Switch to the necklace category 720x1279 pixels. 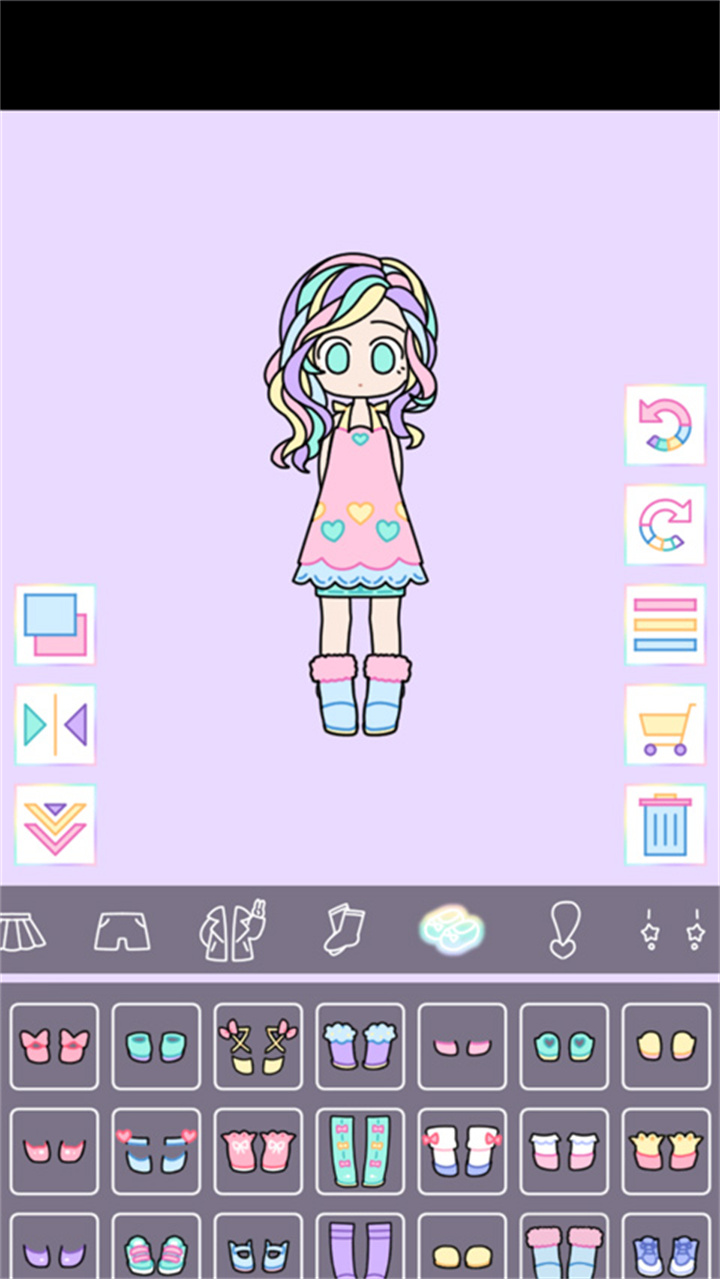[564, 931]
